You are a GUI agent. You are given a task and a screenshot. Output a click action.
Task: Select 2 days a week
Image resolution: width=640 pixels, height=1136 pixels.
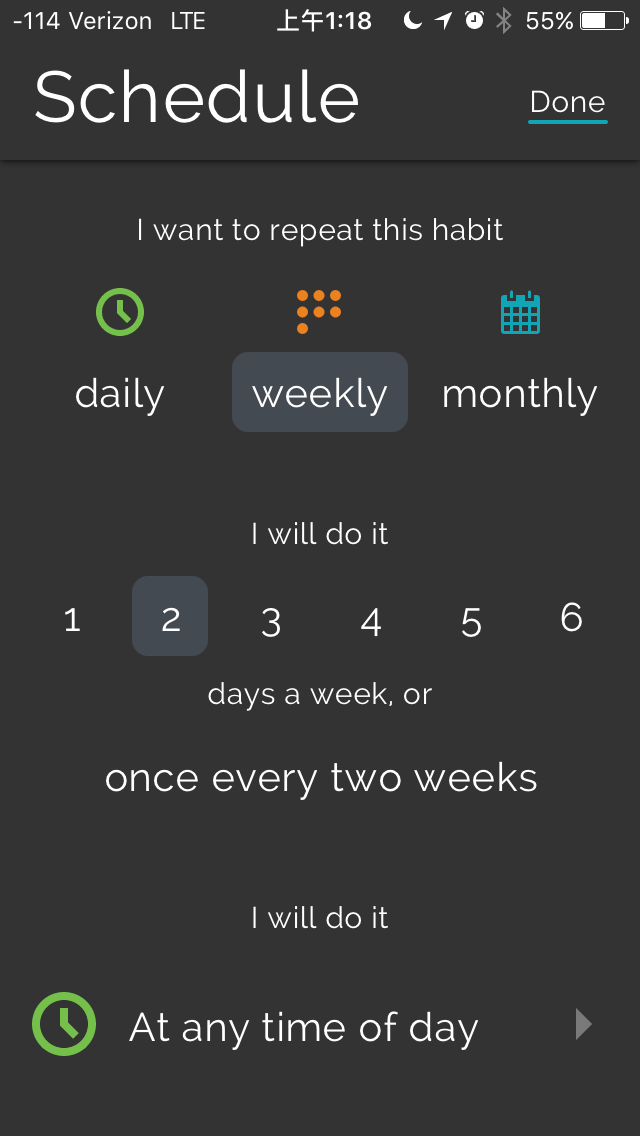point(170,617)
